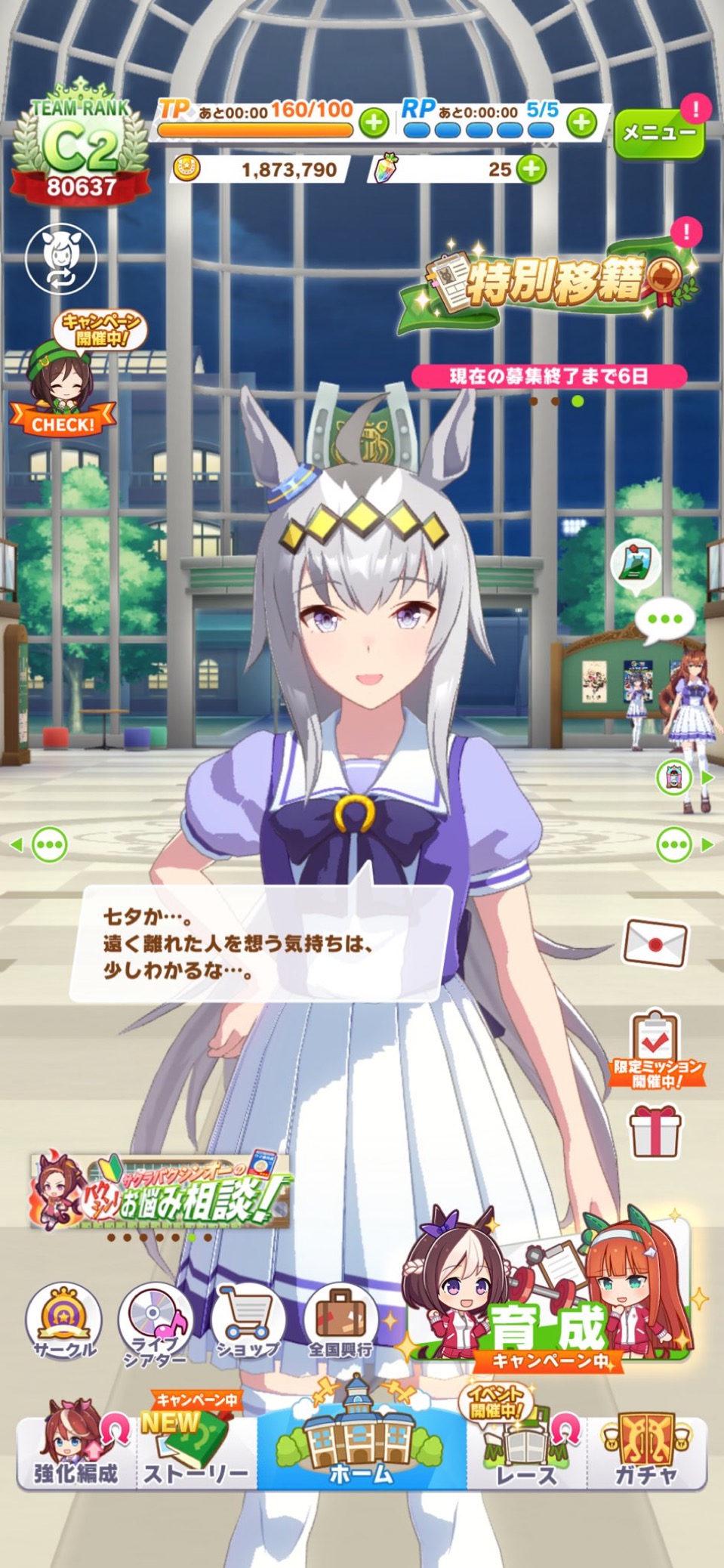Open the ショップ cart
Image resolution: width=724 pixels, height=1568 pixels.
click(248, 1321)
